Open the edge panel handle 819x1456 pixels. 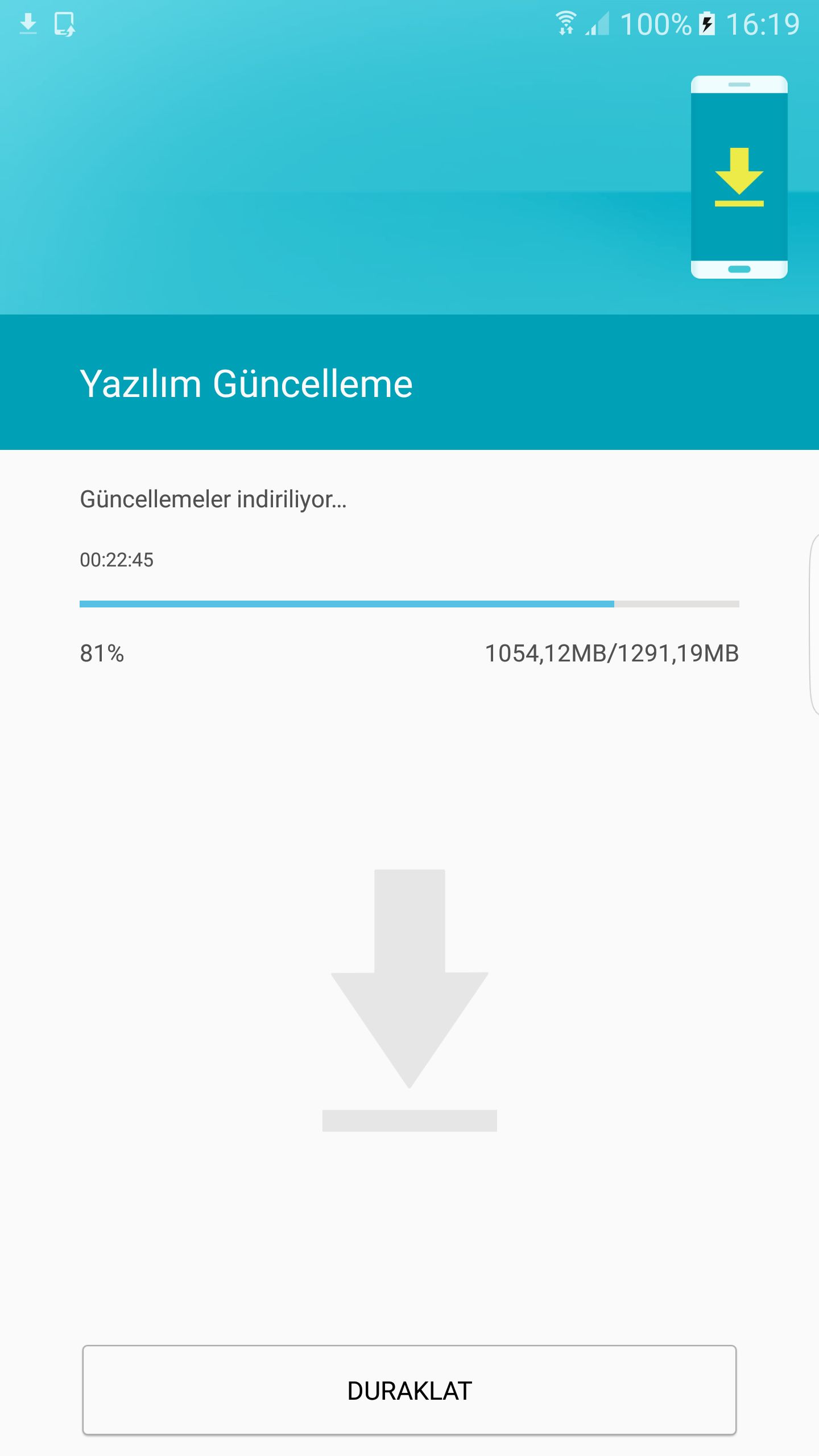pyautogui.click(x=814, y=624)
